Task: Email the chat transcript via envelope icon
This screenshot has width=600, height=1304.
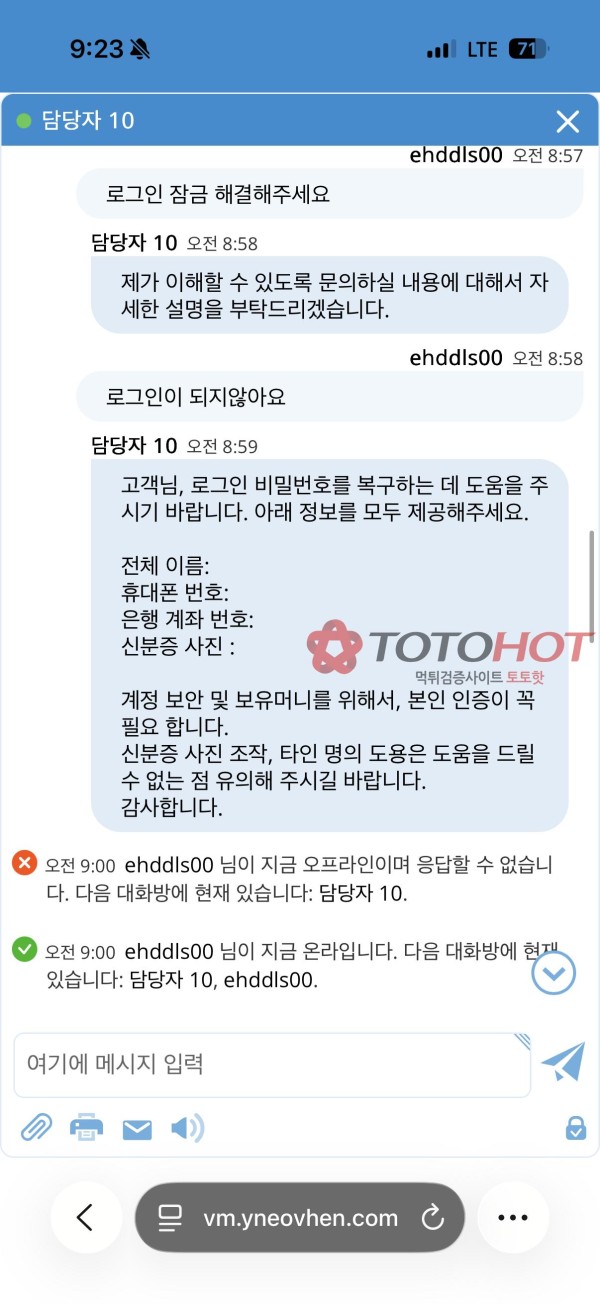Action: (x=137, y=1129)
